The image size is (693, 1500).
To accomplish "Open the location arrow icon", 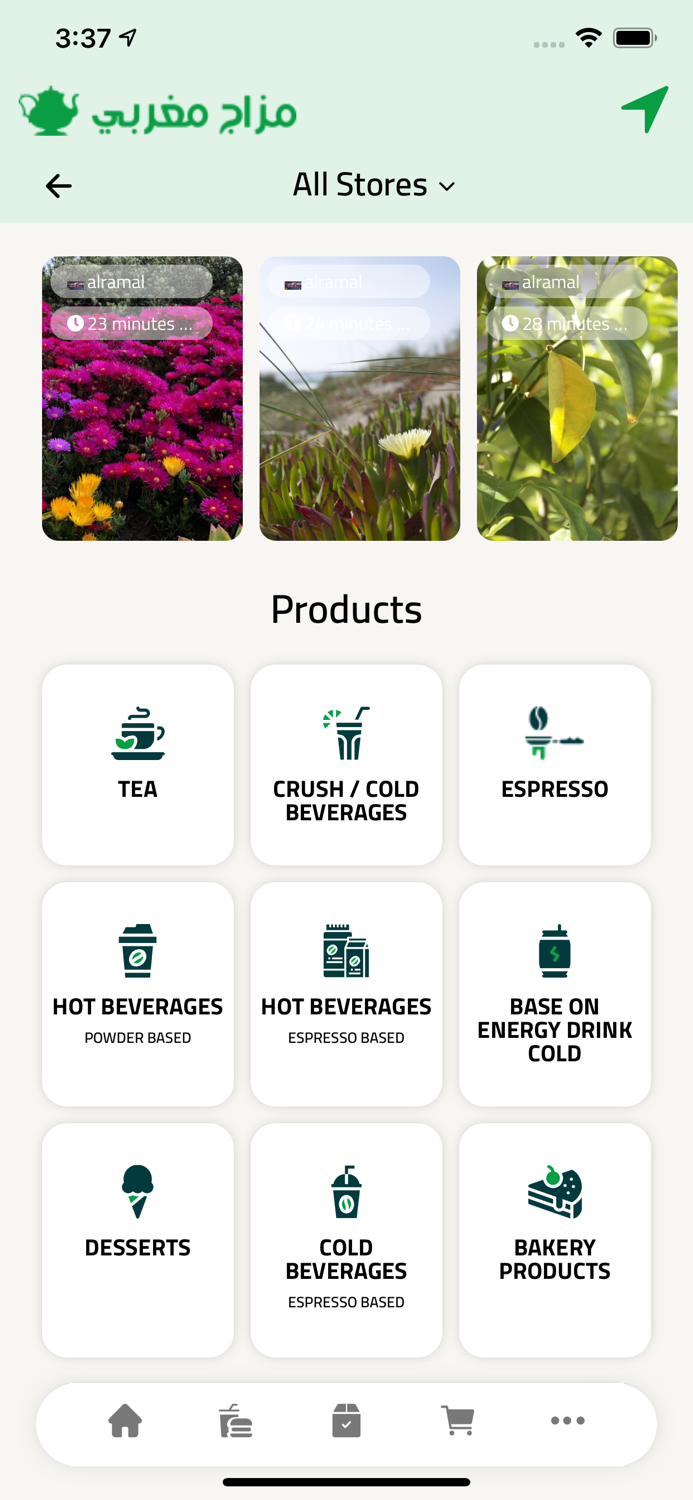I will coord(645,108).
